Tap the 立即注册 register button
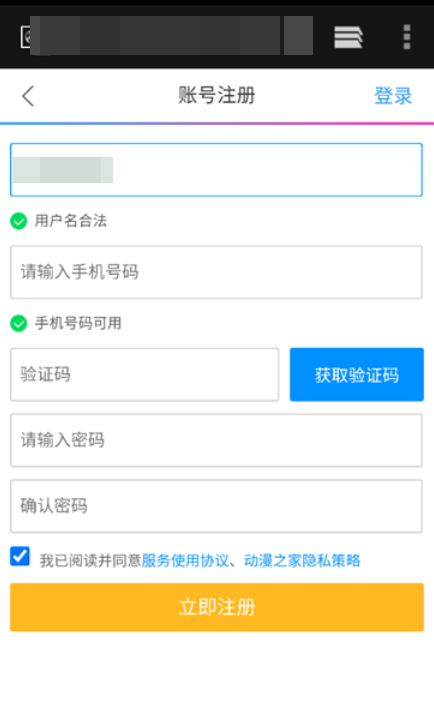 pos(217,607)
